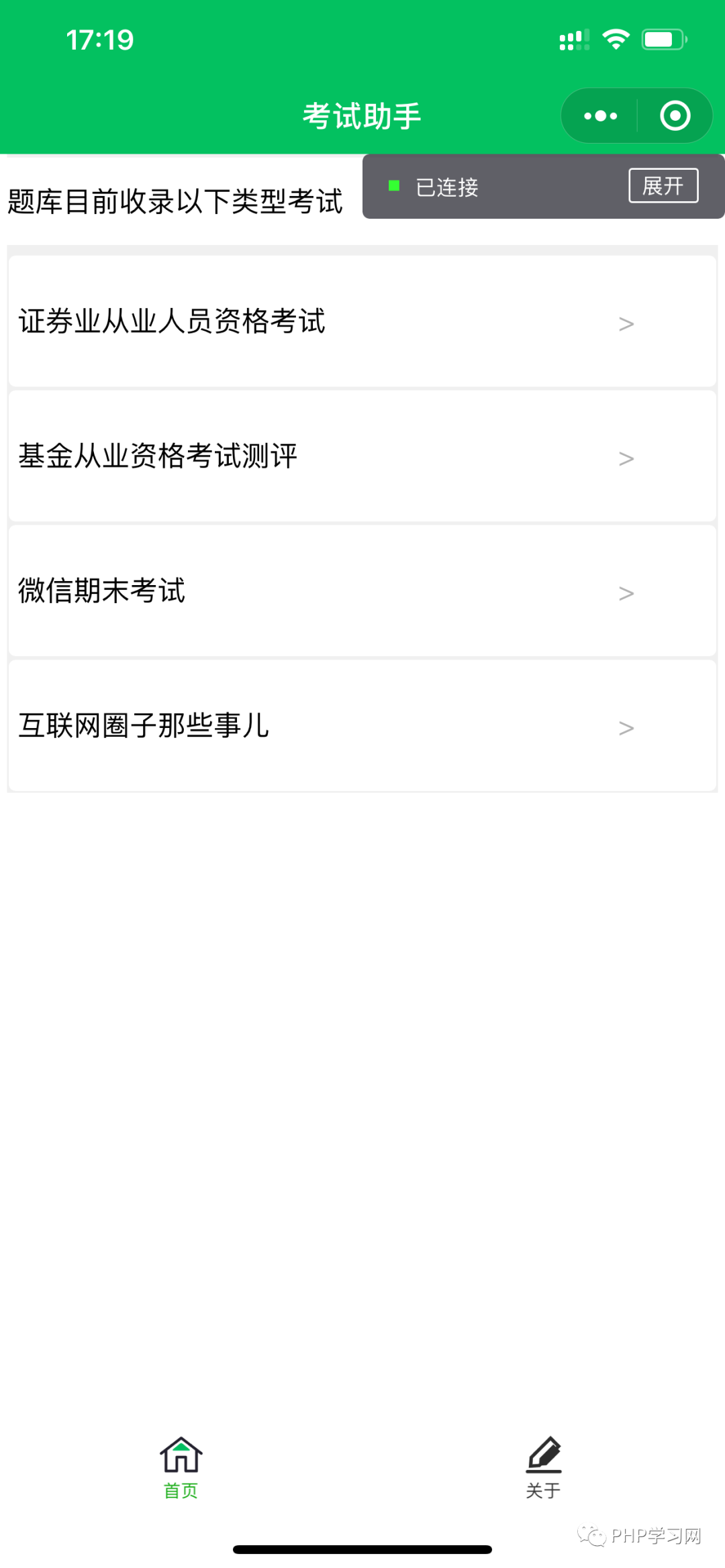Viewport: 725px width, 1568px height.
Task: Select 基金从业资格考试测评
Action: coord(361,456)
